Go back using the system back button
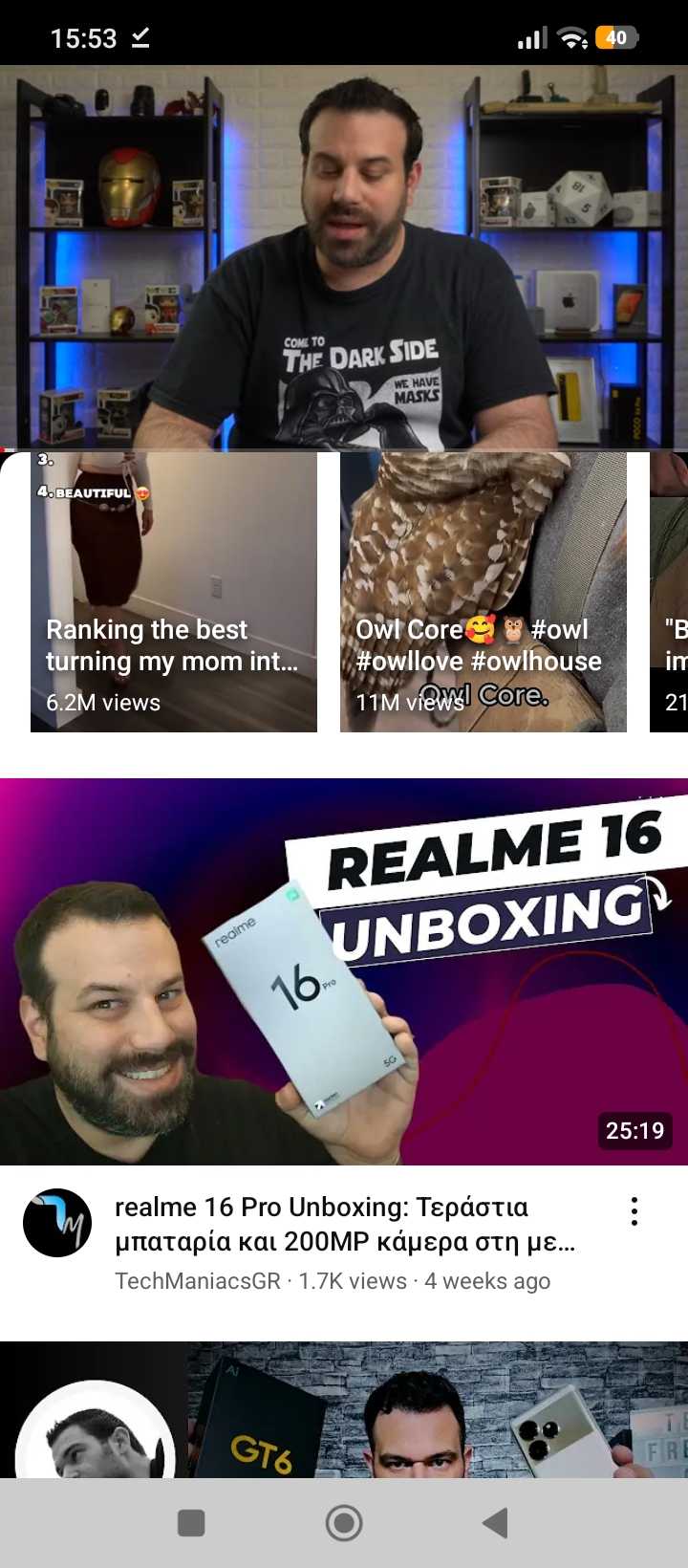 click(495, 1523)
